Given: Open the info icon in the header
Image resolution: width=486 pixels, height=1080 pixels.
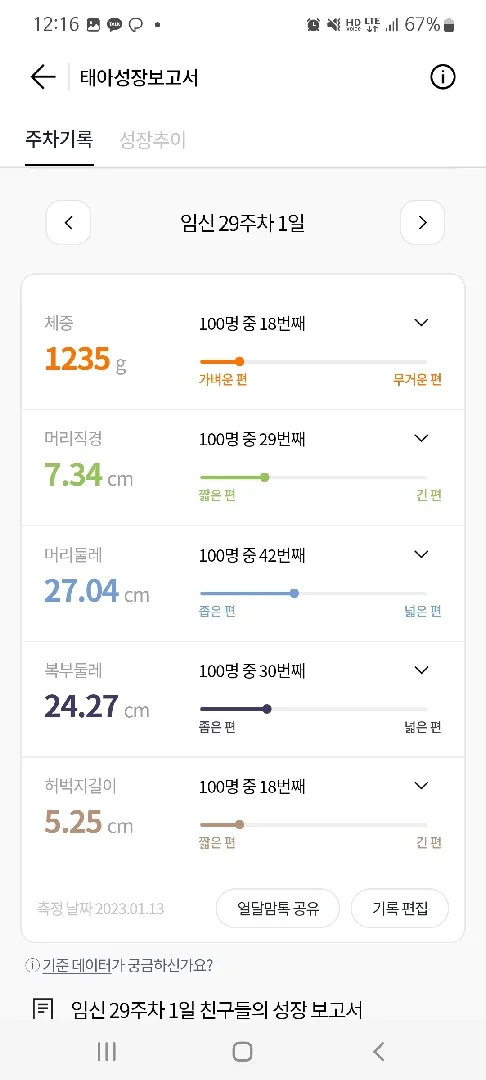Looking at the screenshot, I should click(443, 77).
